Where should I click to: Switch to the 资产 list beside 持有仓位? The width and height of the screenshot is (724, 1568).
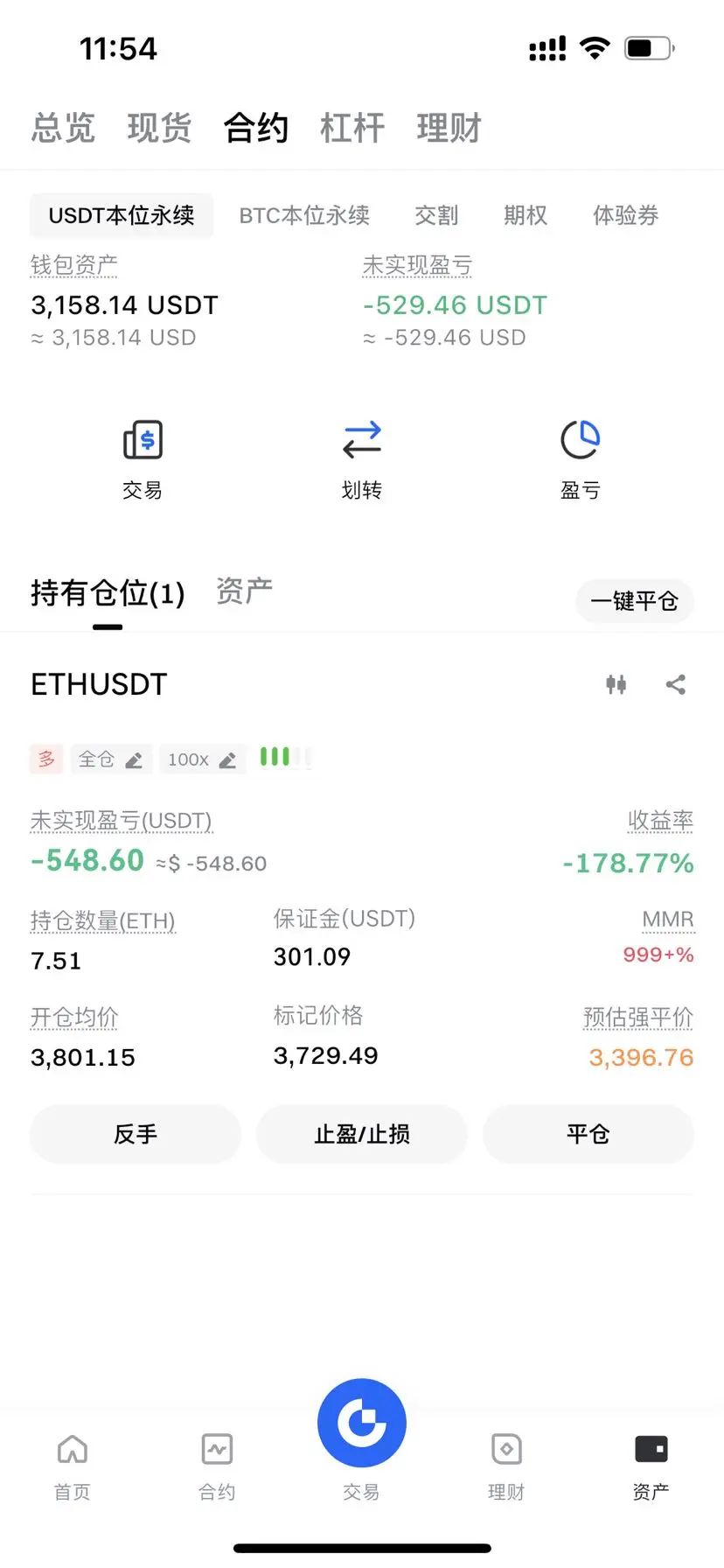coord(244,591)
